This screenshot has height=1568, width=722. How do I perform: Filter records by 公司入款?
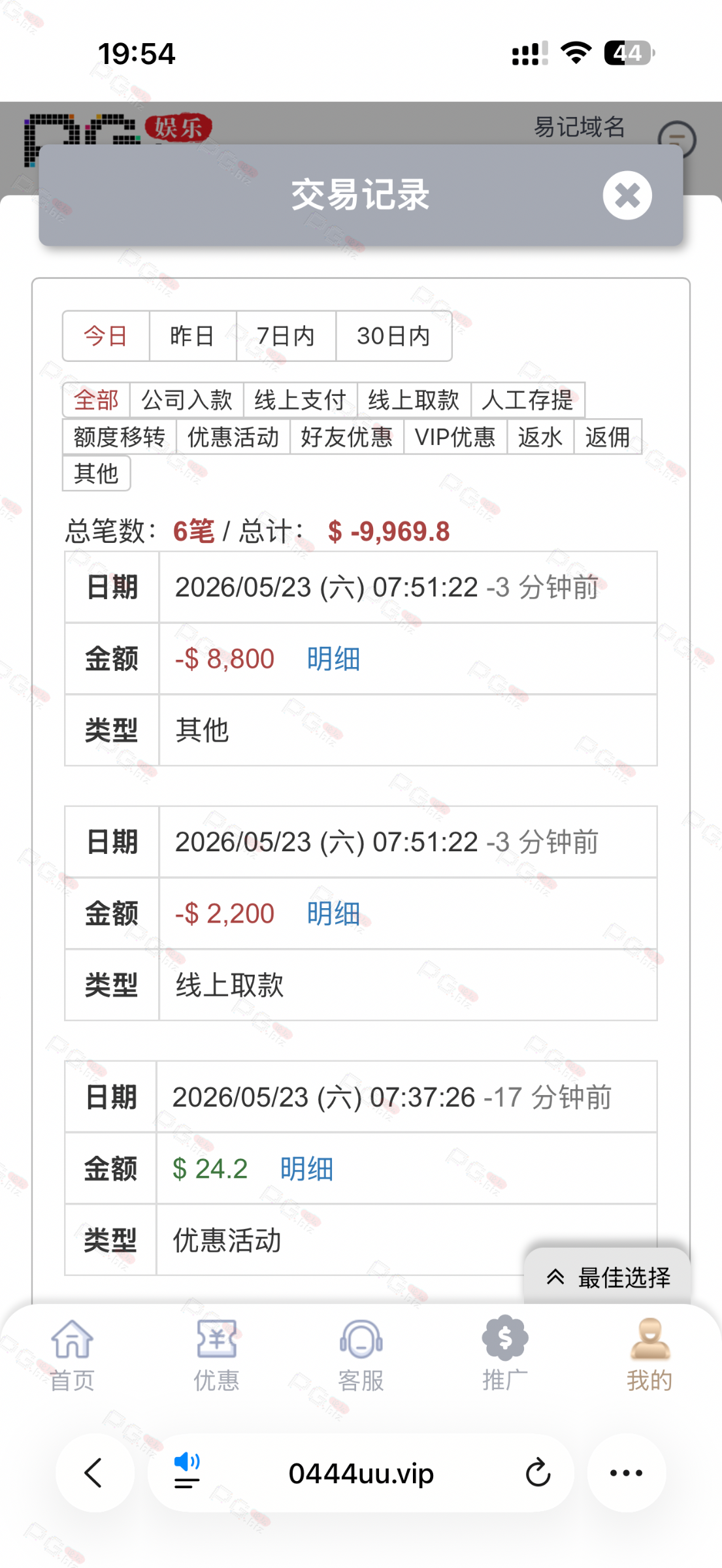187,400
